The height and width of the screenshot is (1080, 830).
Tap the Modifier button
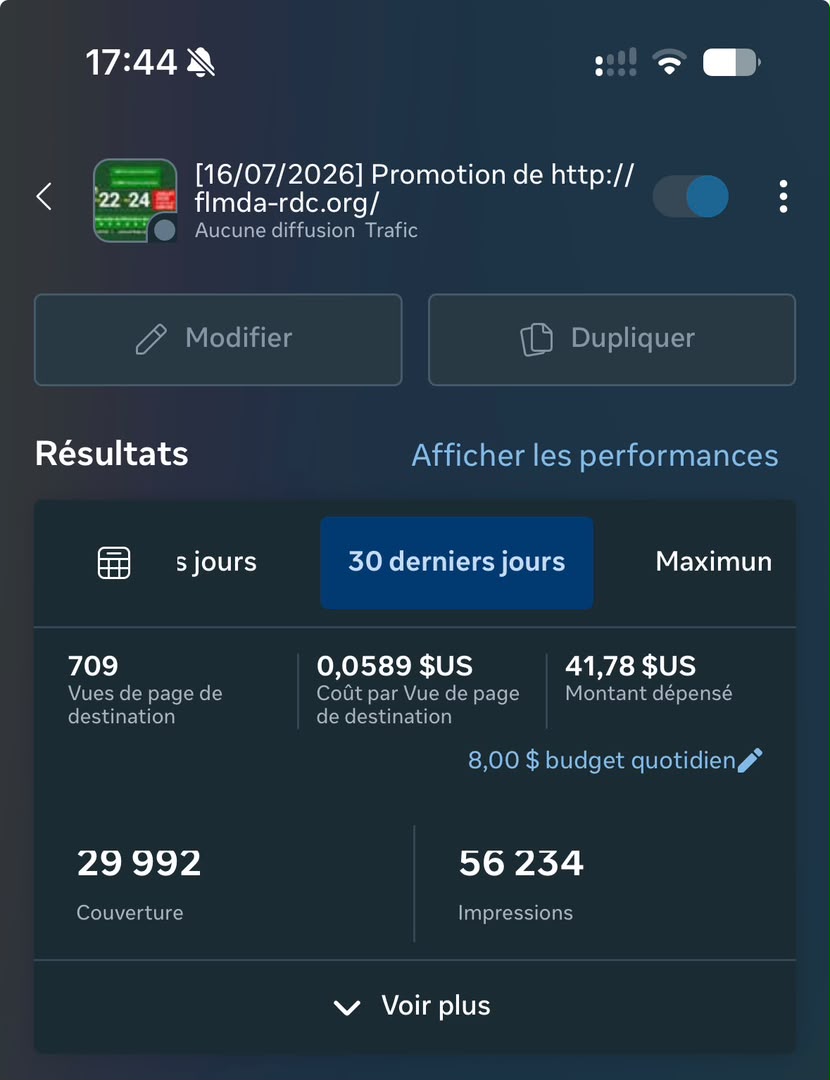click(218, 340)
